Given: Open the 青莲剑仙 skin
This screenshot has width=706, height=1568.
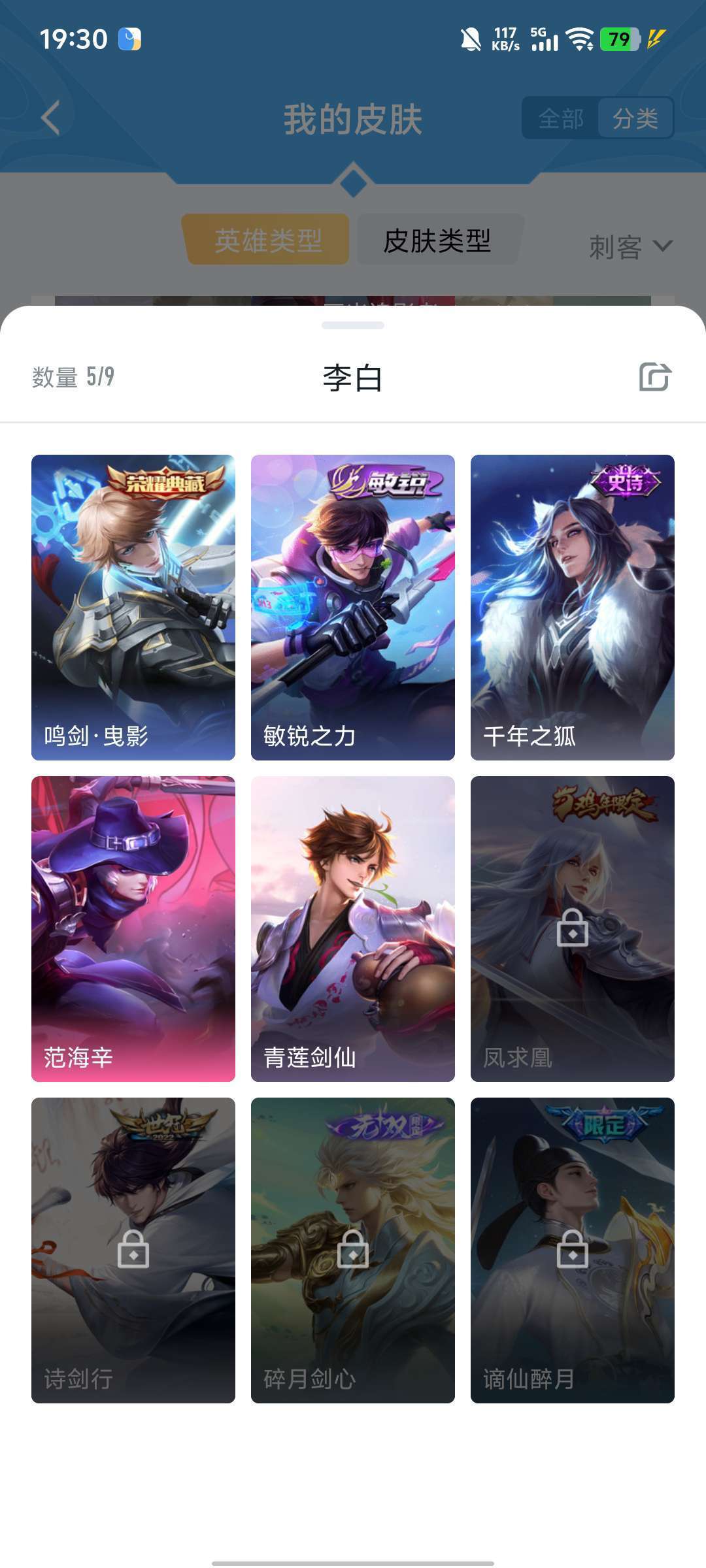Looking at the screenshot, I should [353, 928].
